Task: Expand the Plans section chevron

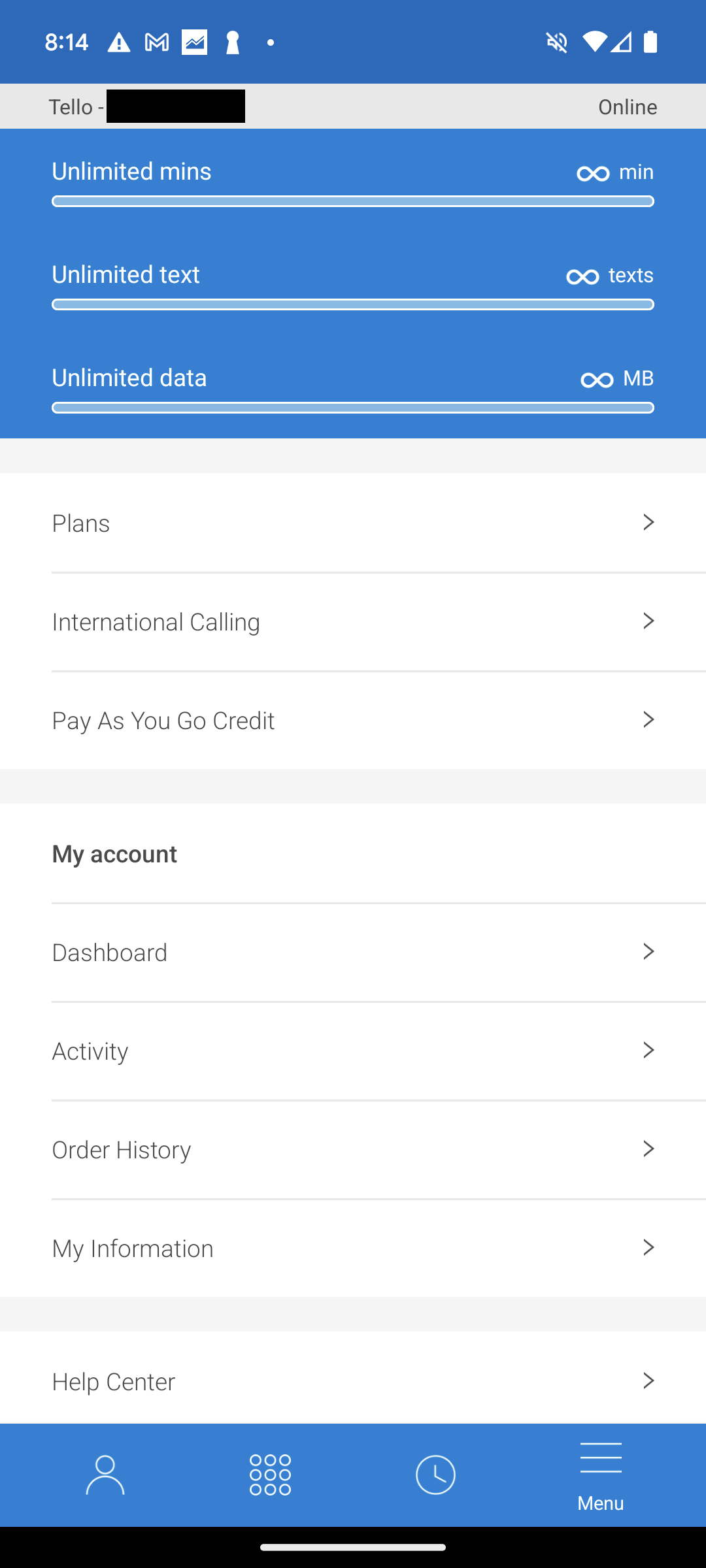Action: [x=648, y=522]
